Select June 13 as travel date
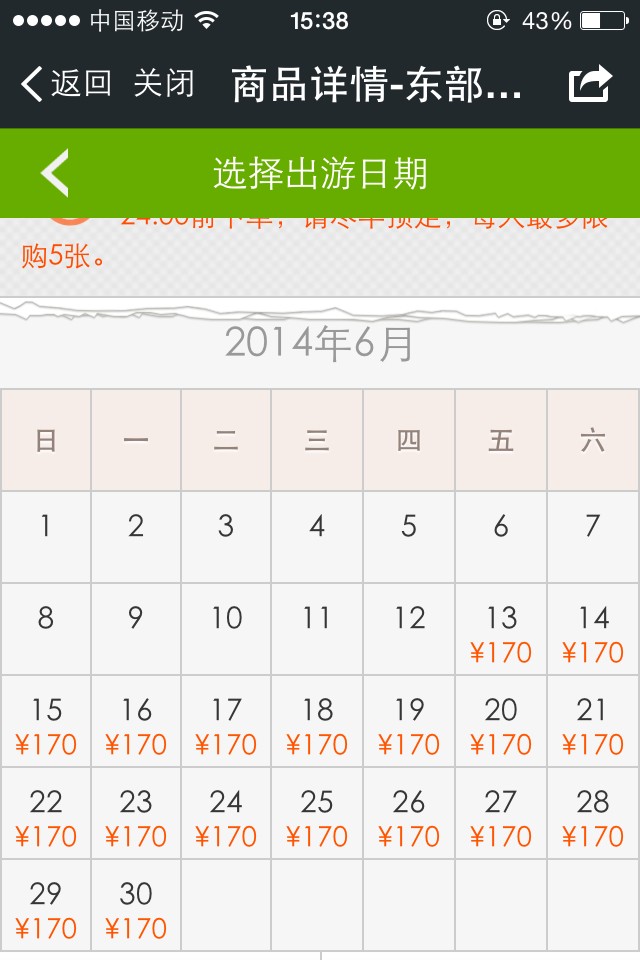Image resolution: width=640 pixels, height=960 pixels. [x=501, y=631]
